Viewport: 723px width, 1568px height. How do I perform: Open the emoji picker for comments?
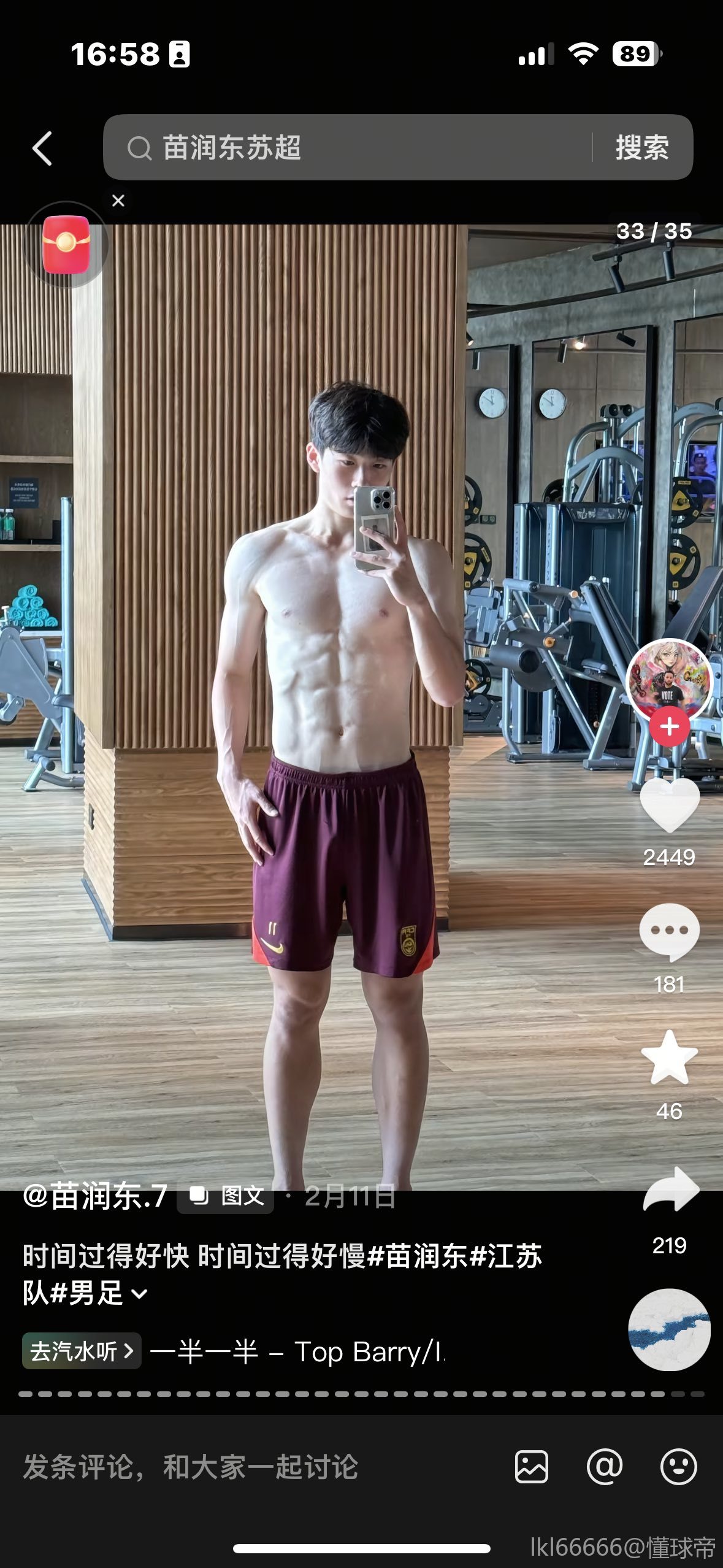coord(678,1467)
